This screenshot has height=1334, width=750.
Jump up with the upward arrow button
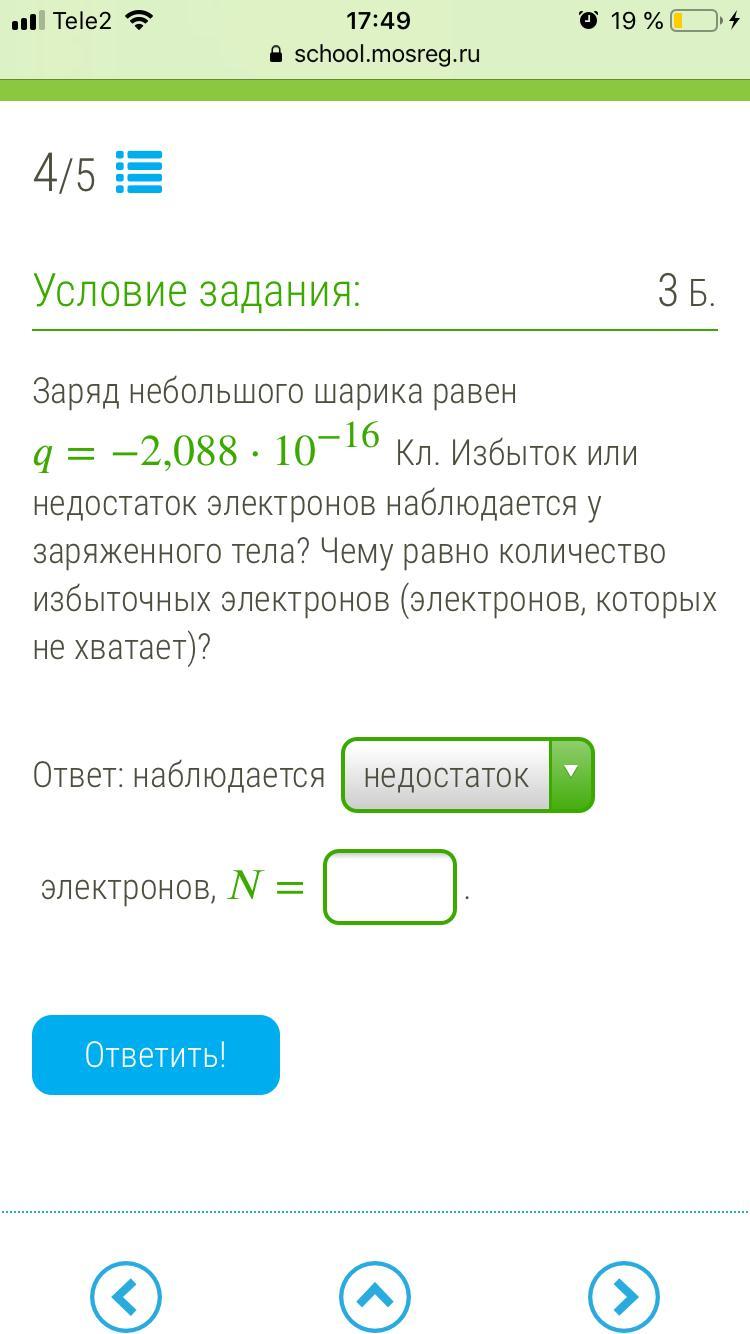pyautogui.click(x=375, y=1297)
